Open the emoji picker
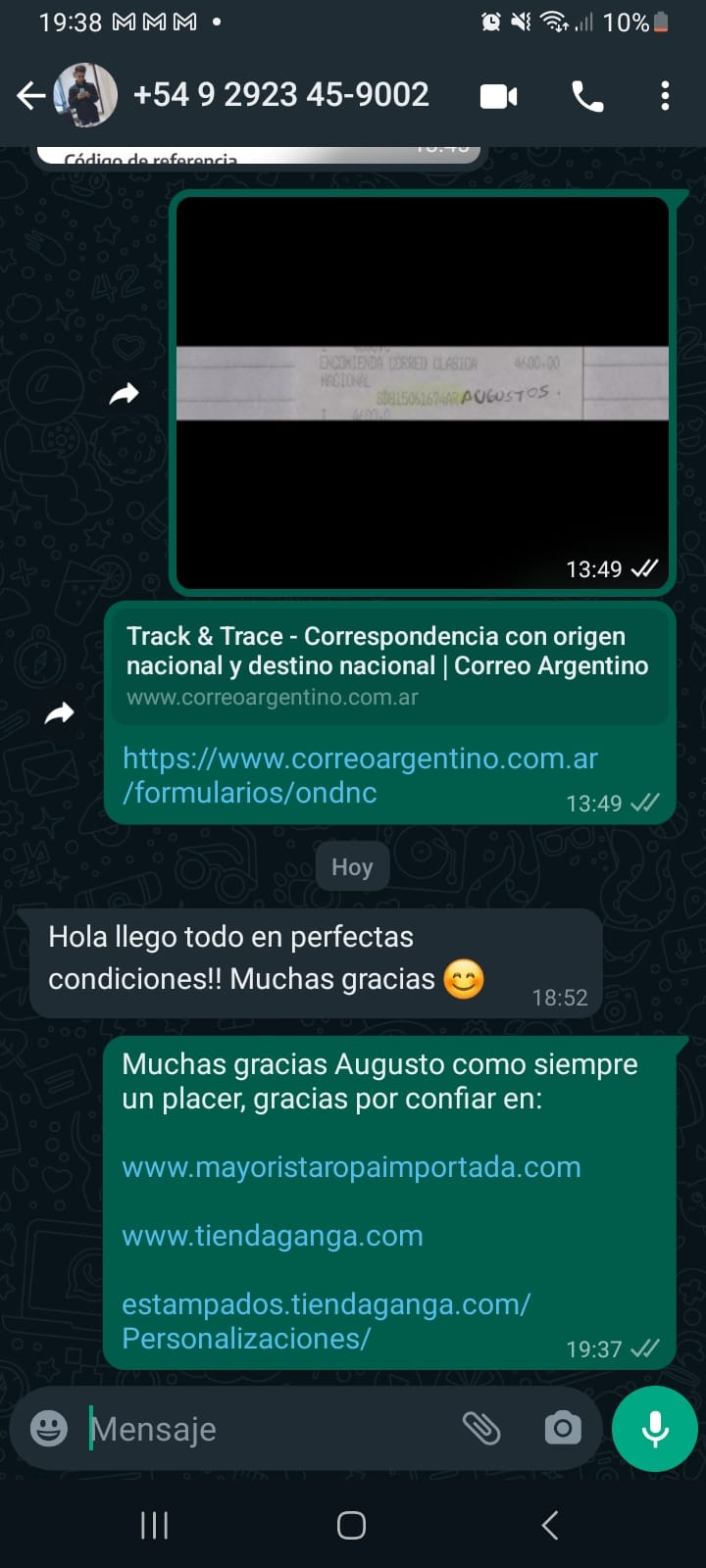This screenshot has width=706, height=1568. click(x=49, y=1429)
